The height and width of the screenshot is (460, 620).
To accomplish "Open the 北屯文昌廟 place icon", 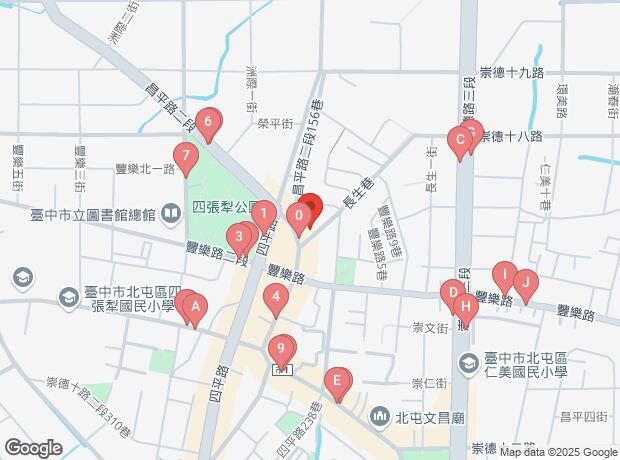I will tap(379, 415).
